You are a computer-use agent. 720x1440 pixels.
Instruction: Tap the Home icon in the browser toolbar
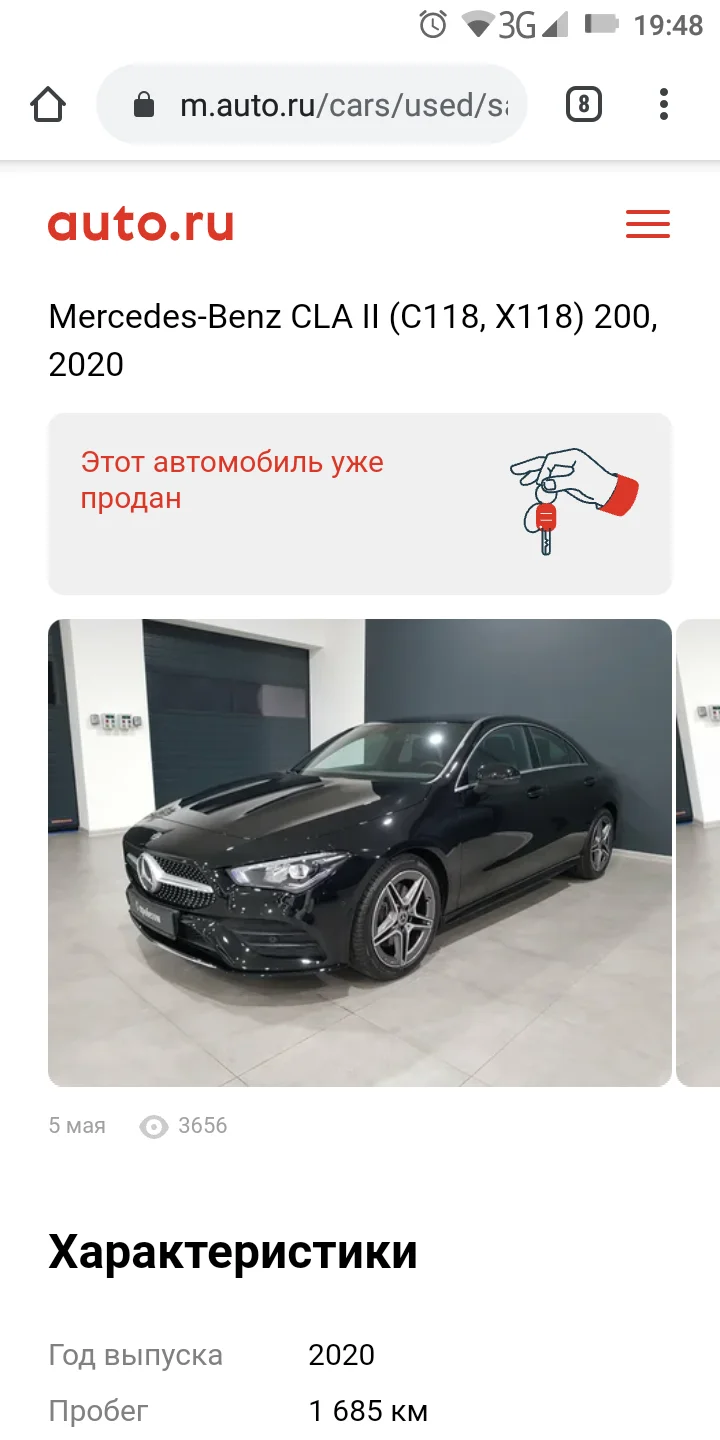pyautogui.click(x=47, y=103)
